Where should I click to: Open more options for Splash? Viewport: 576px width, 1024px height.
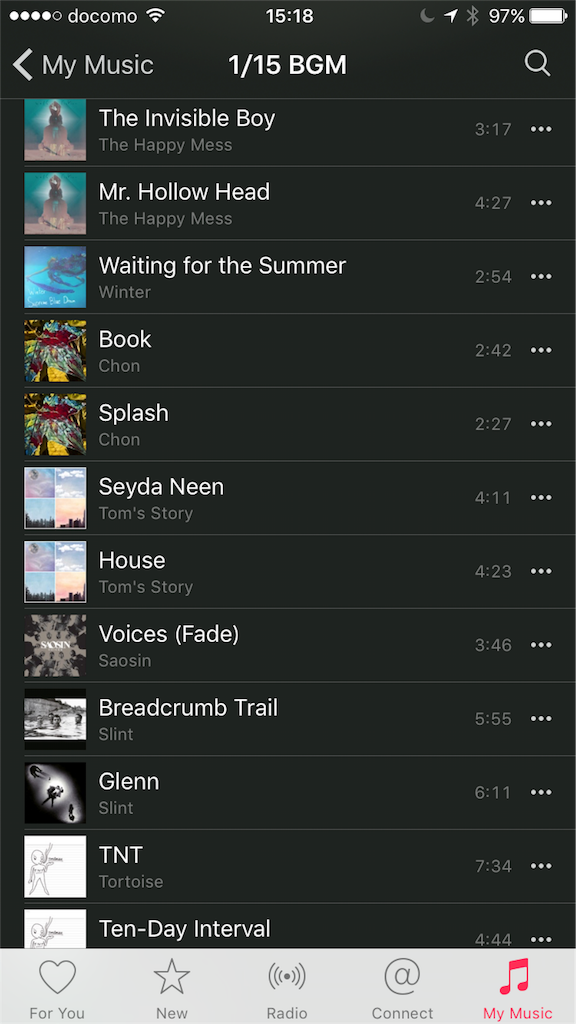tap(541, 424)
